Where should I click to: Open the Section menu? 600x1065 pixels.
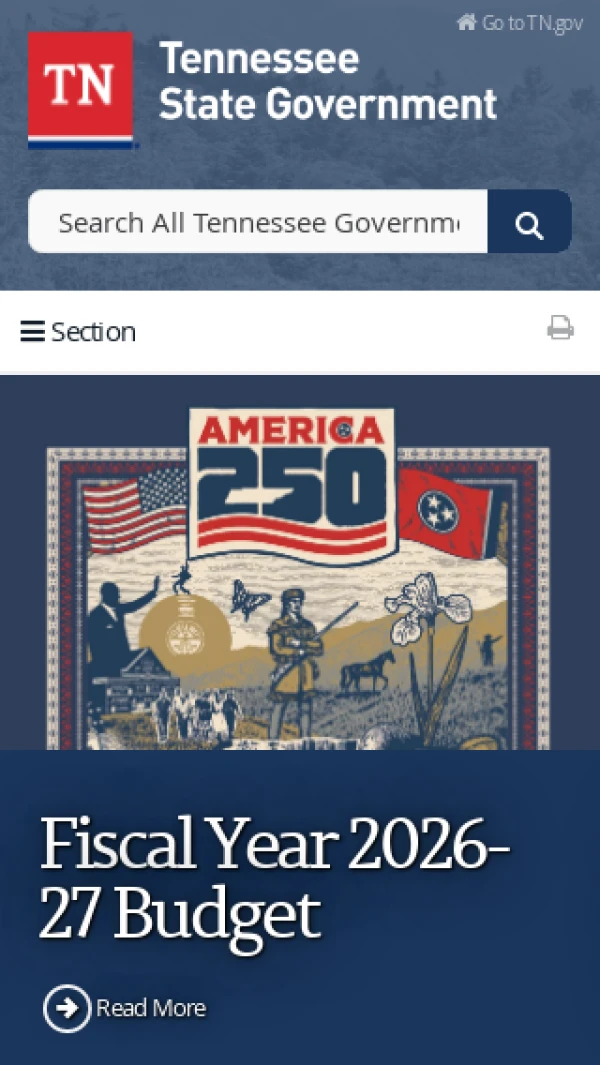(78, 332)
